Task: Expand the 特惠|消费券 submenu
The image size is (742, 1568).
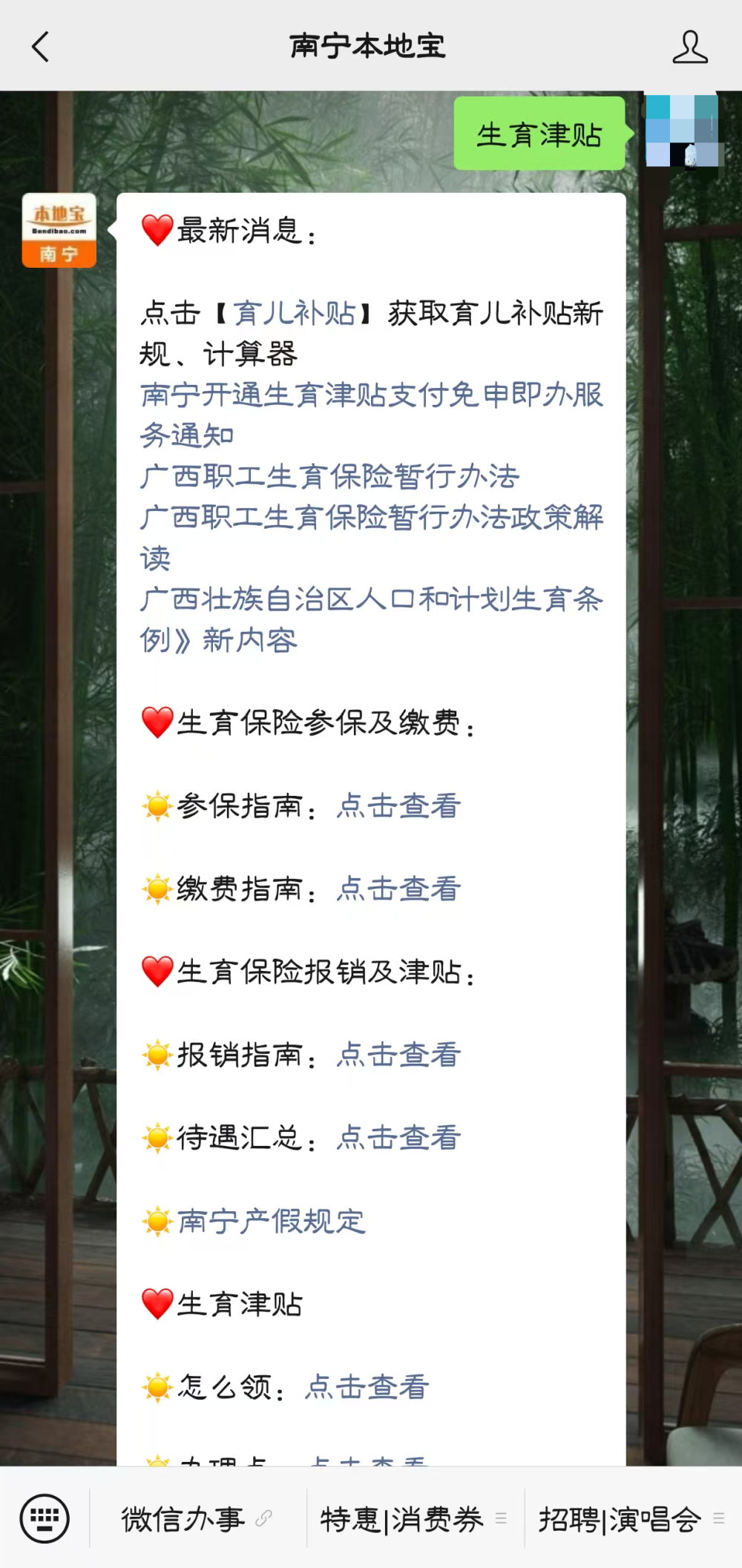Action: (401, 1518)
